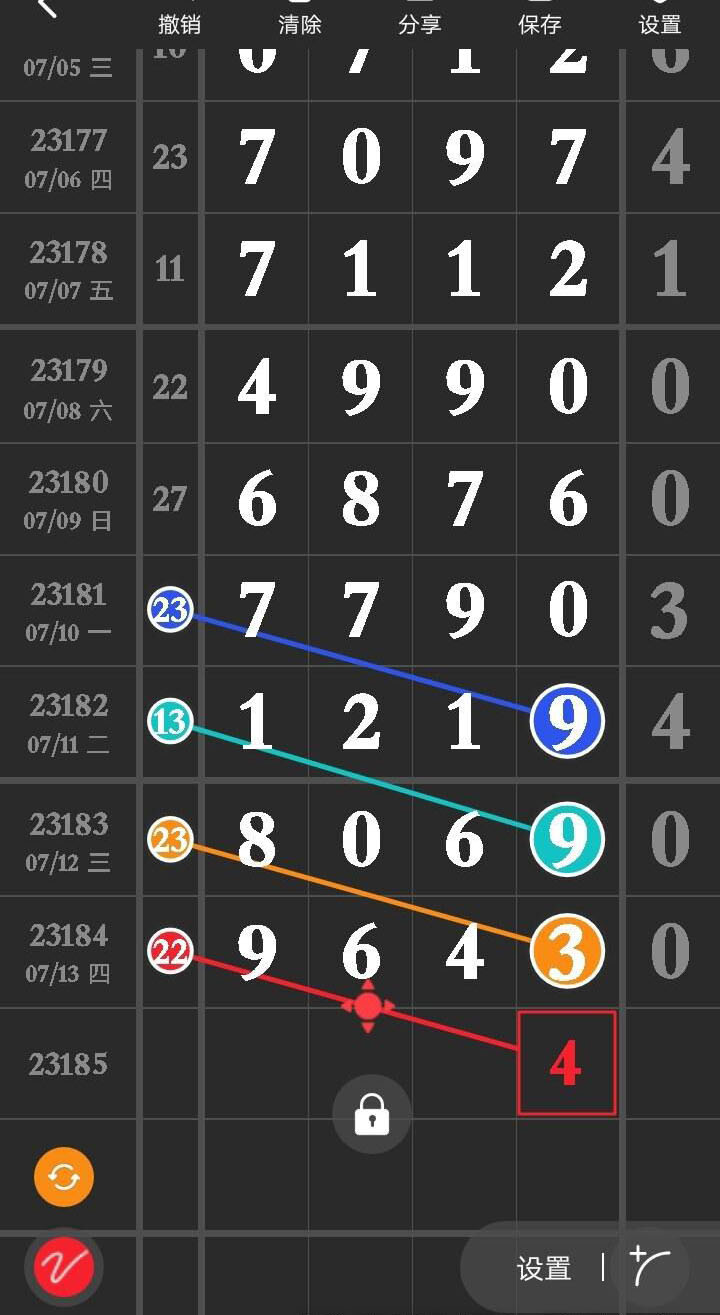Save the chart with 保存
The width and height of the screenshot is (720, 1315).
[x=540, y=22]
